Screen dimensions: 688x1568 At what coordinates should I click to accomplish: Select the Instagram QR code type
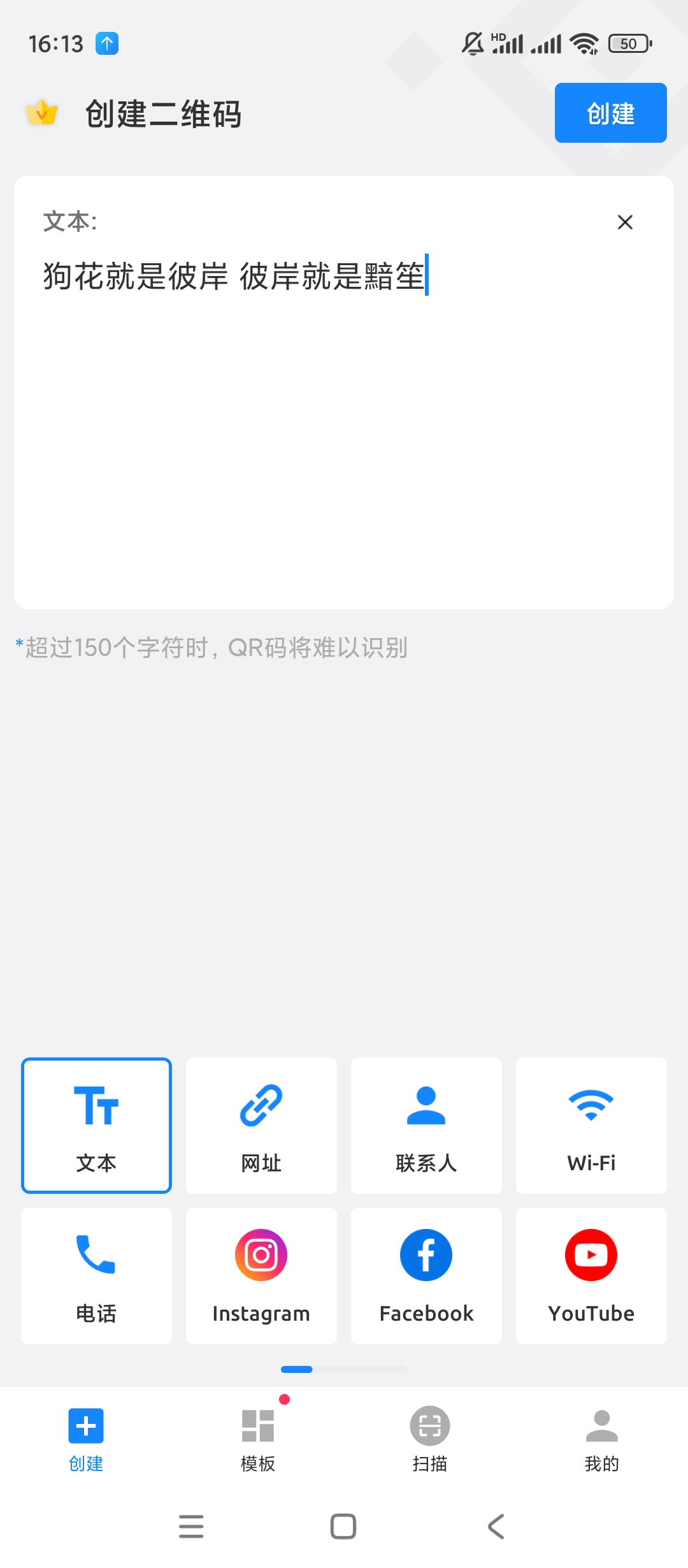coord(261,1275)
